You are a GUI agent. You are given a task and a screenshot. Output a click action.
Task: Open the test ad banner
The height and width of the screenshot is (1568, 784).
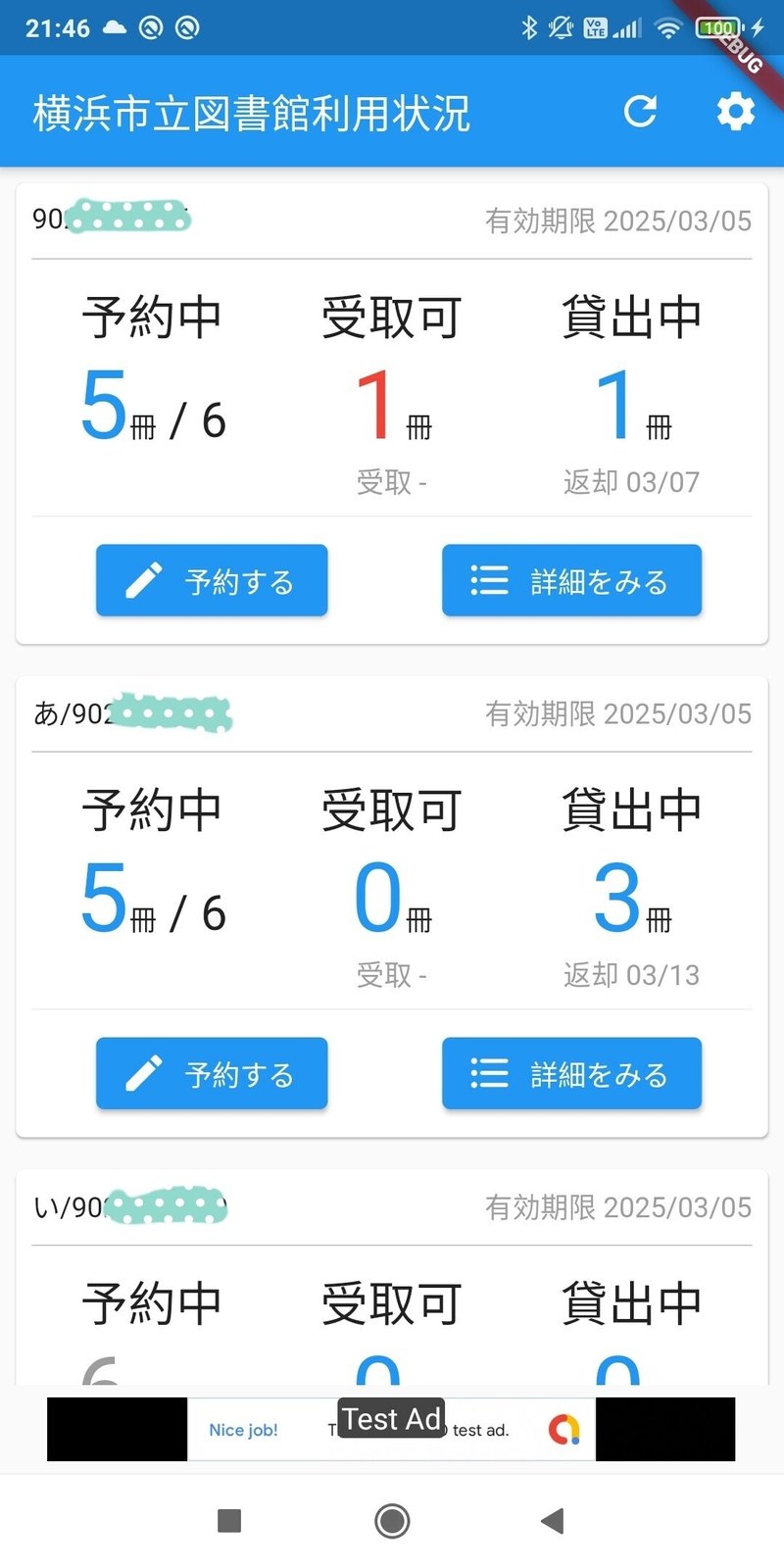coord(391,1430)
